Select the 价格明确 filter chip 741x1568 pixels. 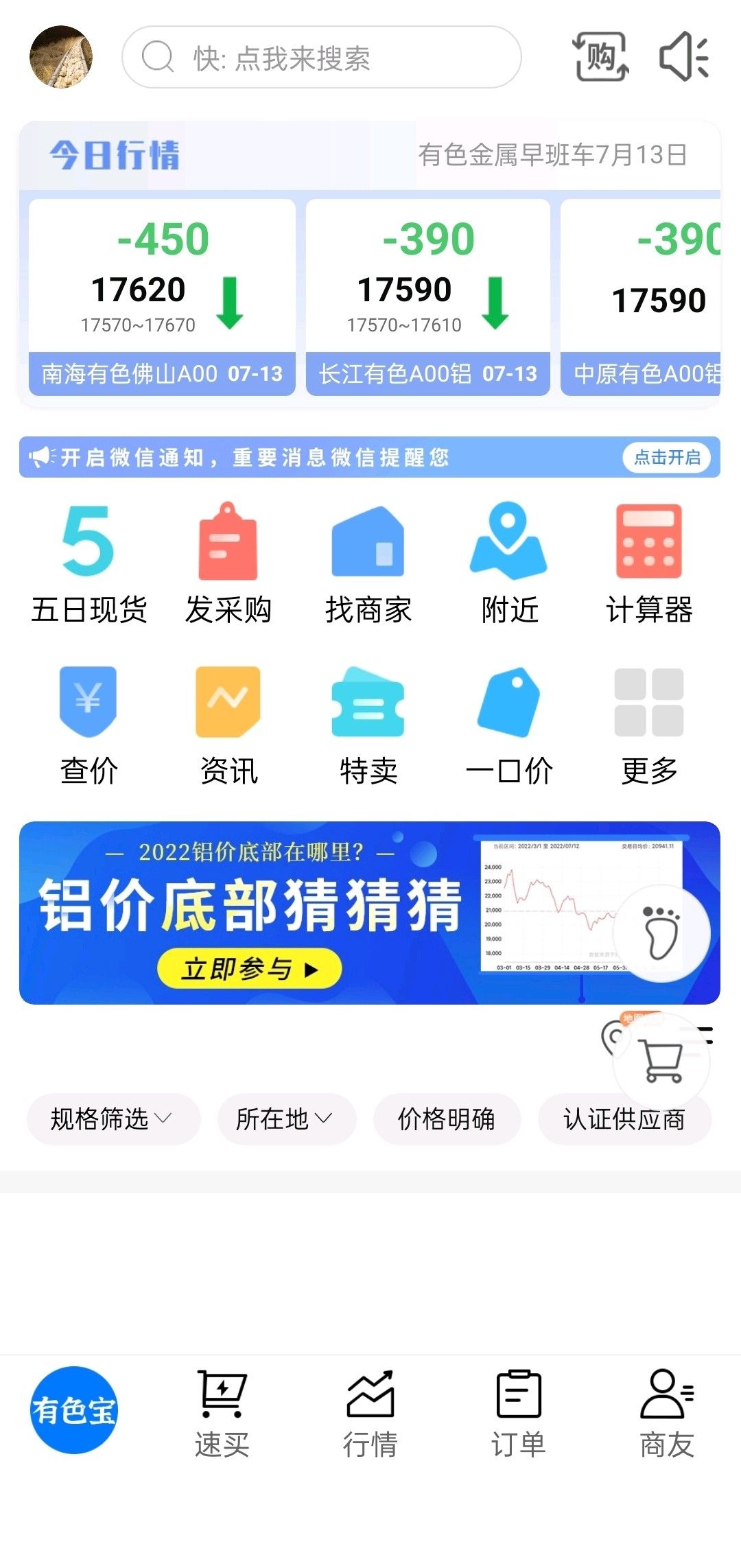[x=447, y=1119]
